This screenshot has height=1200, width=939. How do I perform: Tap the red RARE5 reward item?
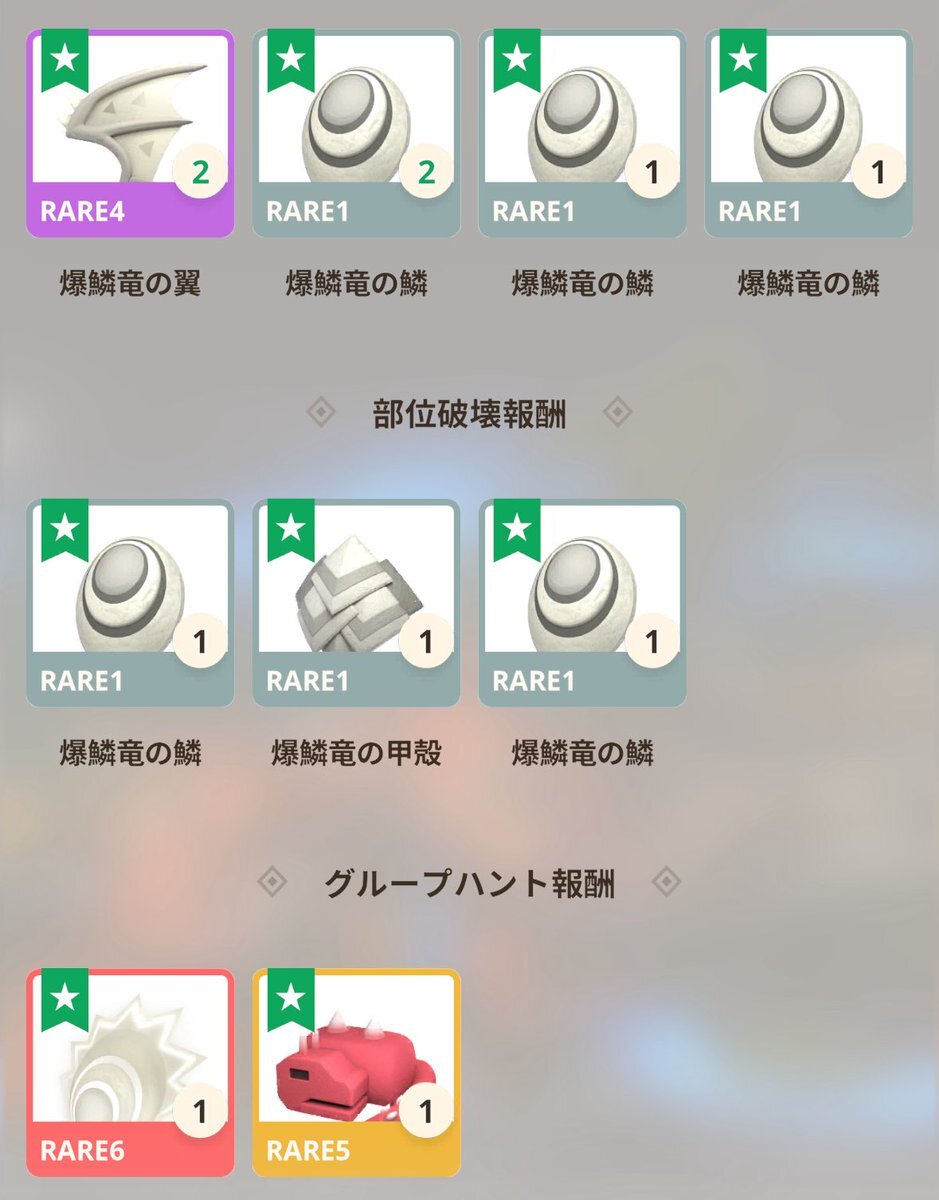(356, 1072)
